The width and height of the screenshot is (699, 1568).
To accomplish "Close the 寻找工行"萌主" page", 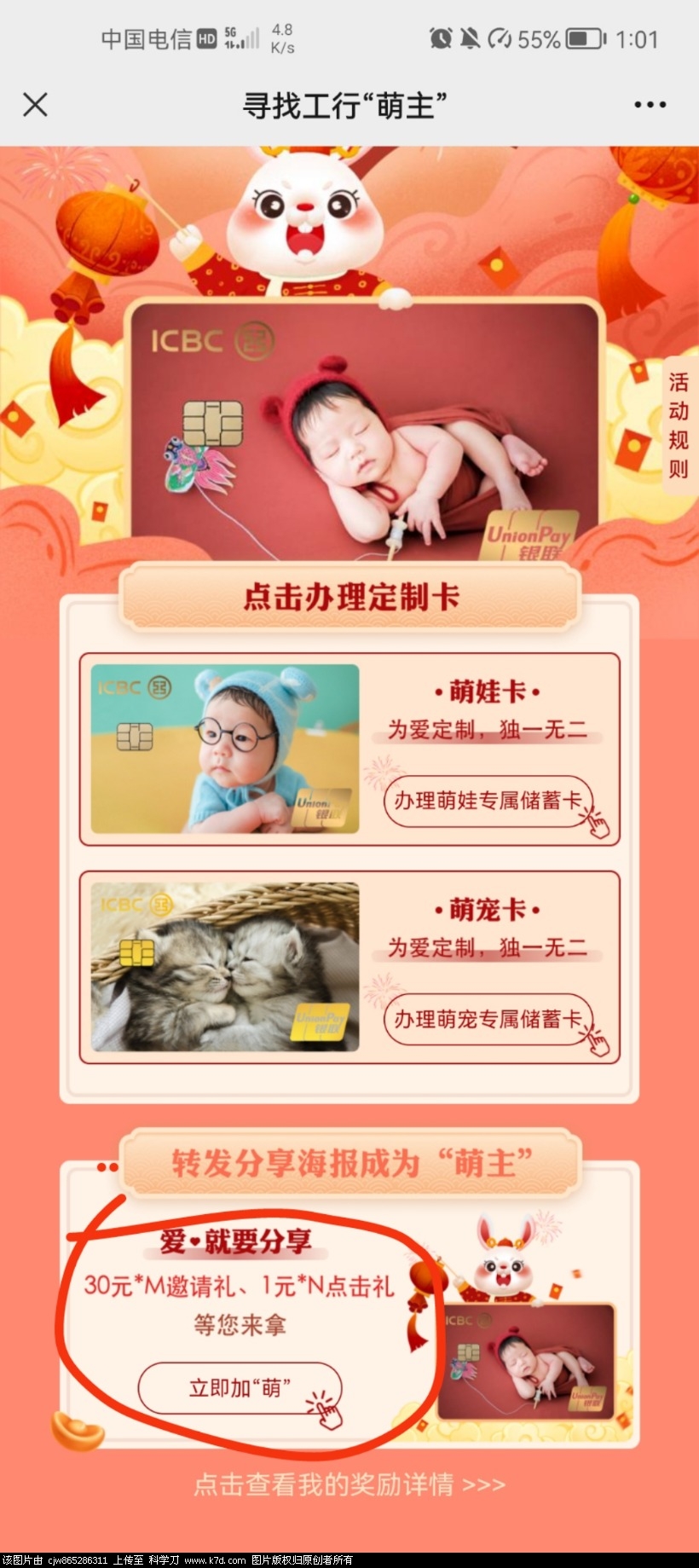I will click(35, 105).
